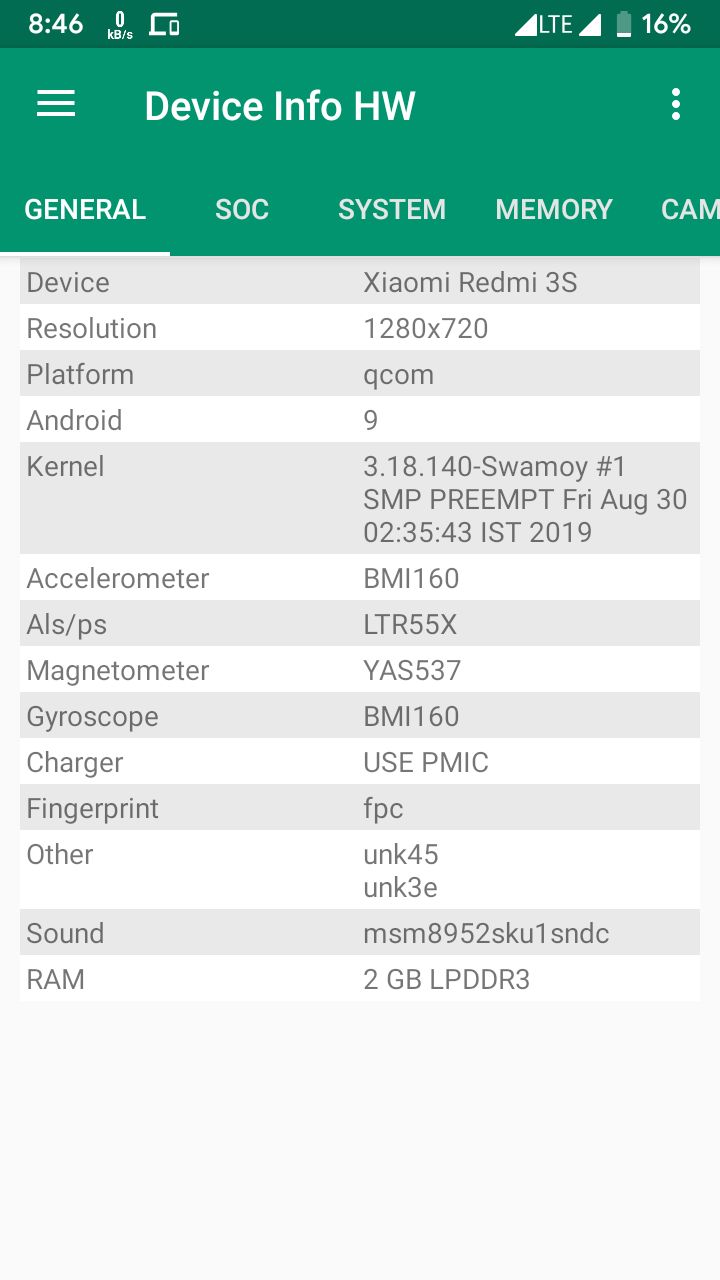Switch to the System tab
The image size is (720, 1280).
(x=392, y=209)
